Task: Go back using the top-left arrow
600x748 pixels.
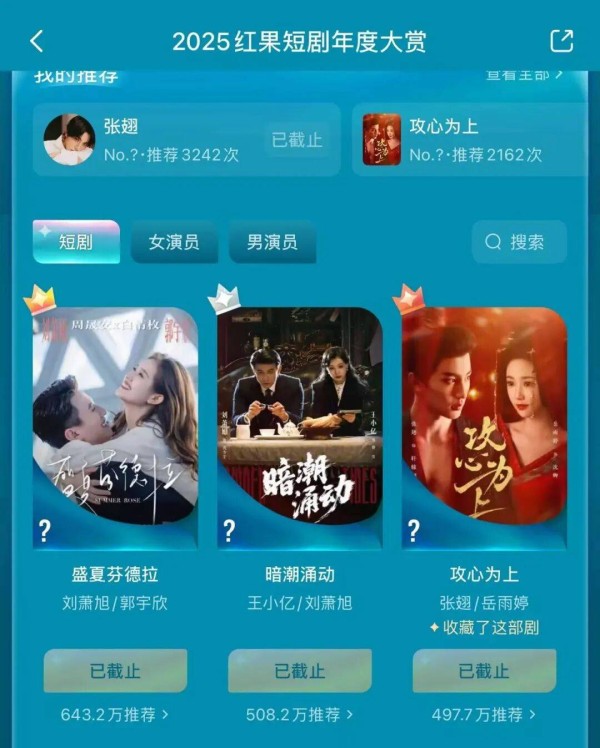Action: [37, 41]
